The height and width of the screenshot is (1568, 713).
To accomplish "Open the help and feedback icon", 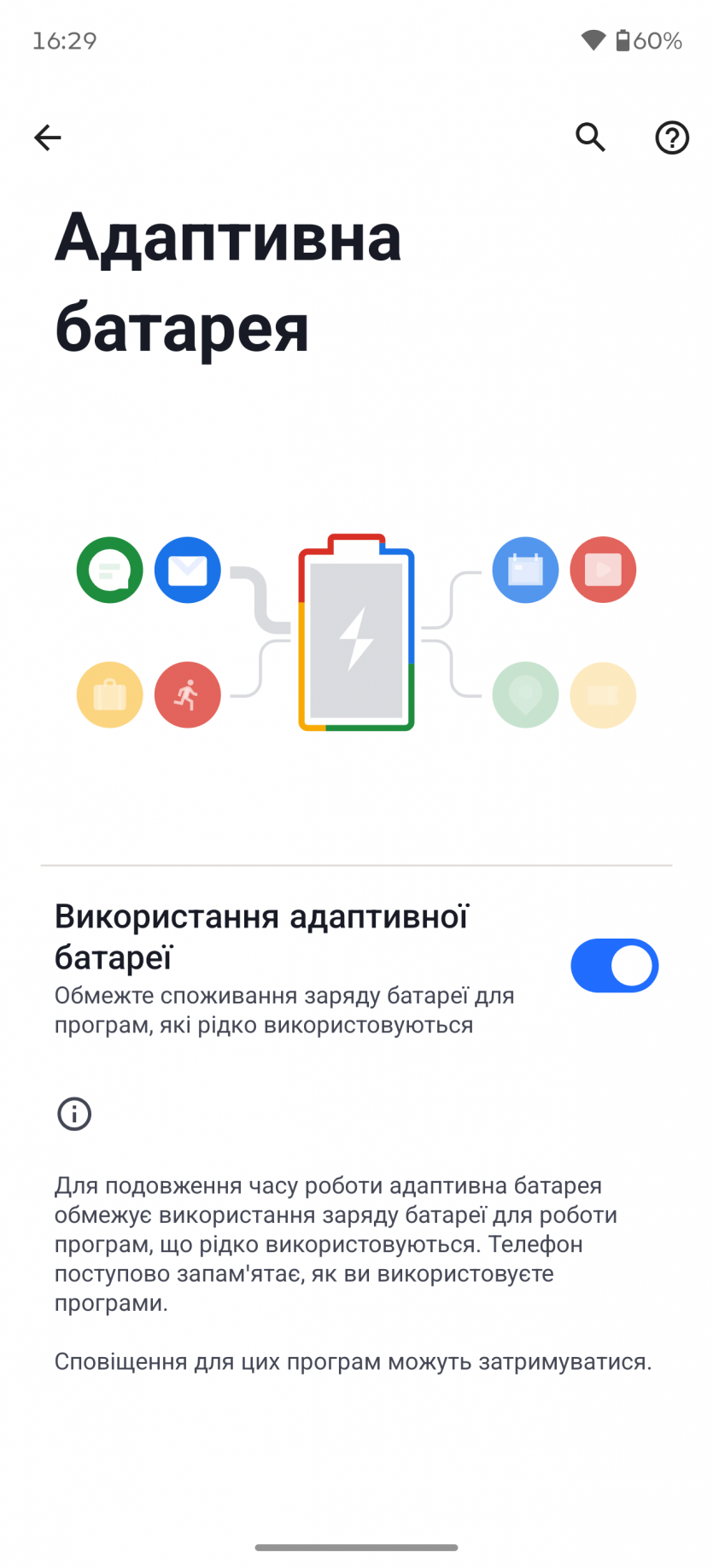I will 672,137.
